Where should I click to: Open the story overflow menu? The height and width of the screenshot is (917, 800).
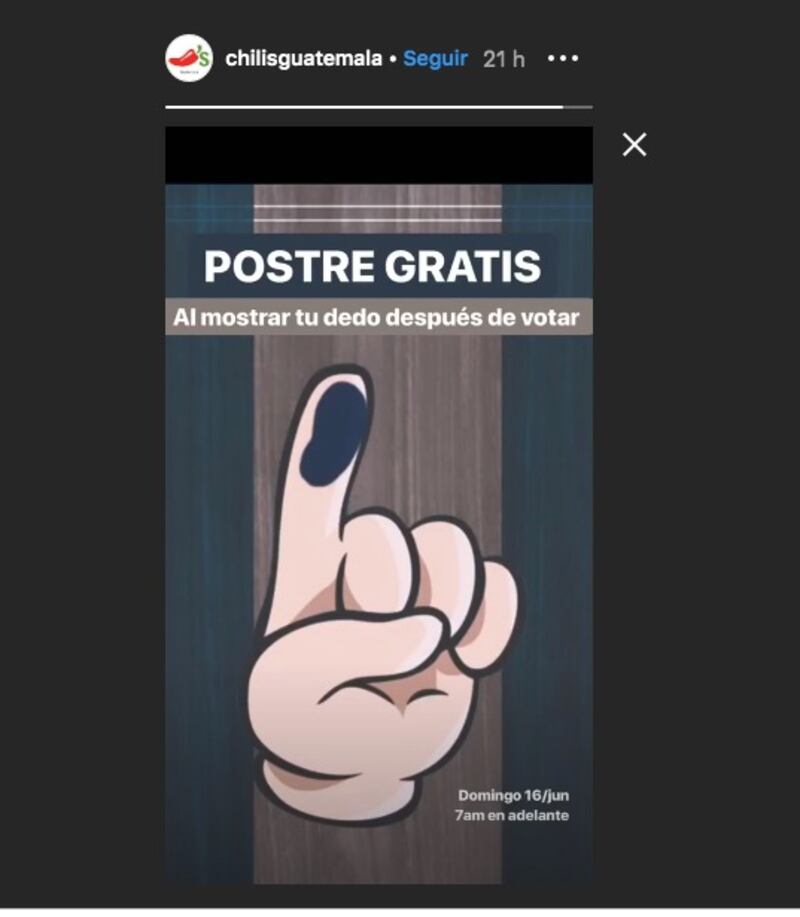point(563,59)
